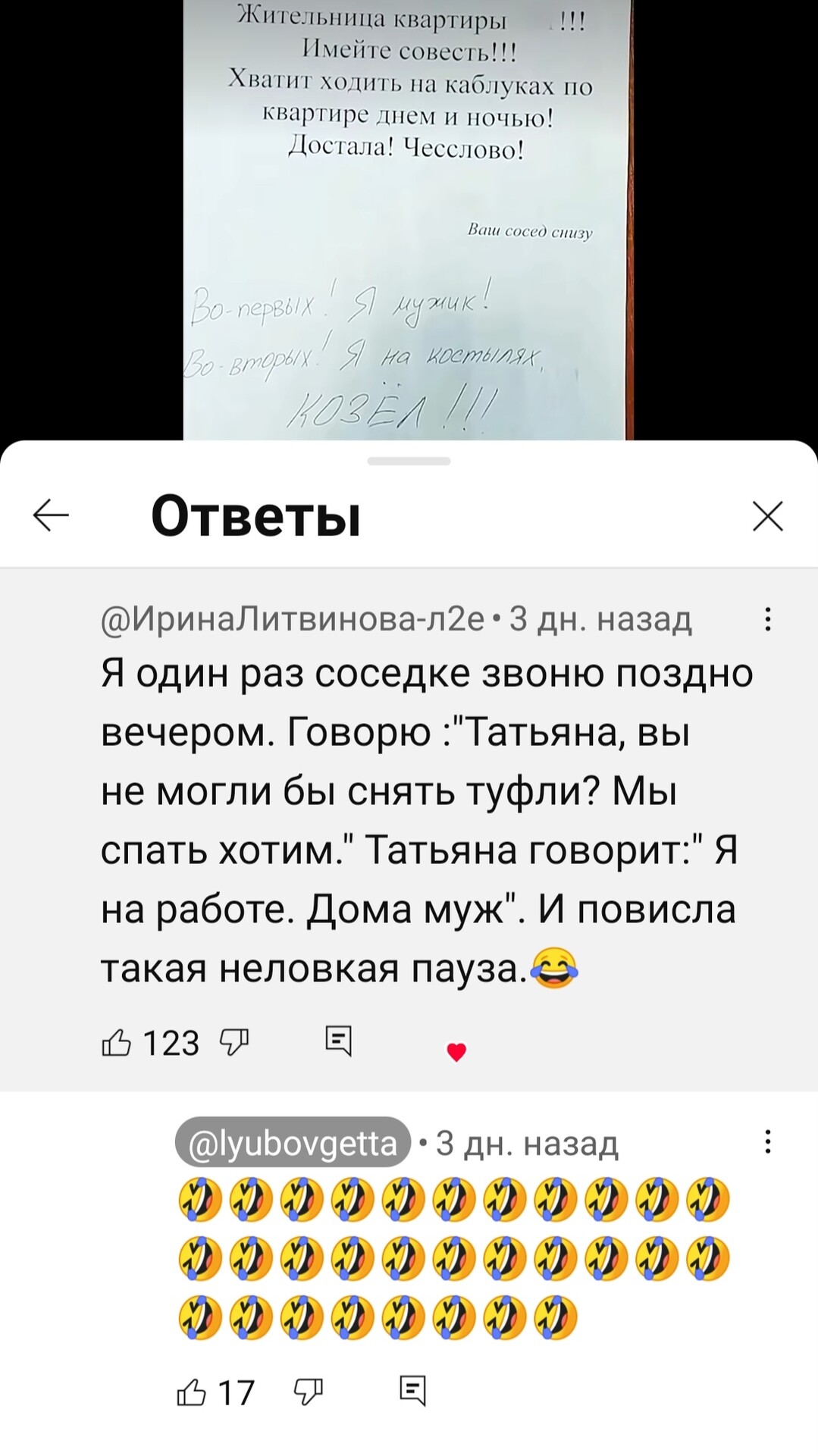The image size is (818, 1456).
Task: Tap the video above the replies
Action: point(408,220)
